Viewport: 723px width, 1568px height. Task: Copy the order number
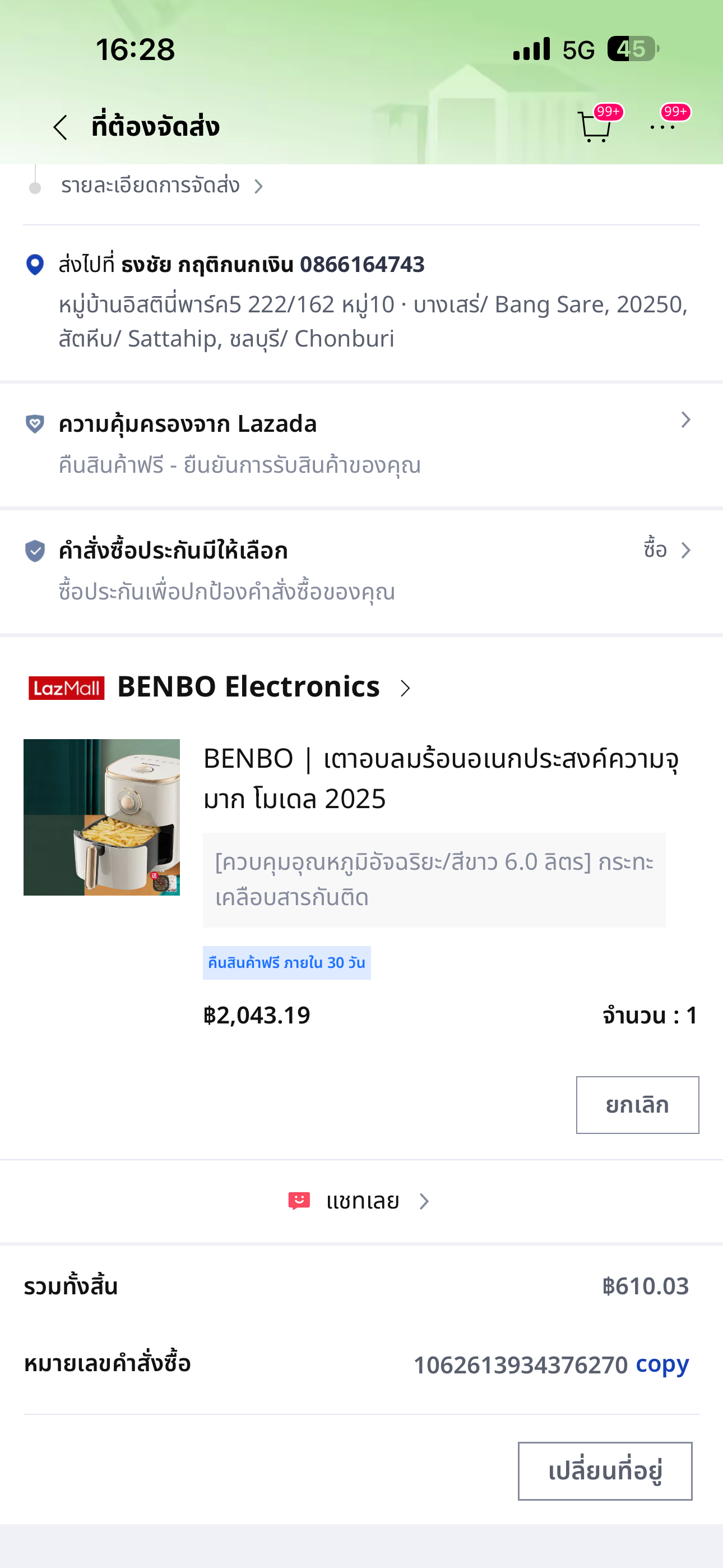(x=662, y=1364)
